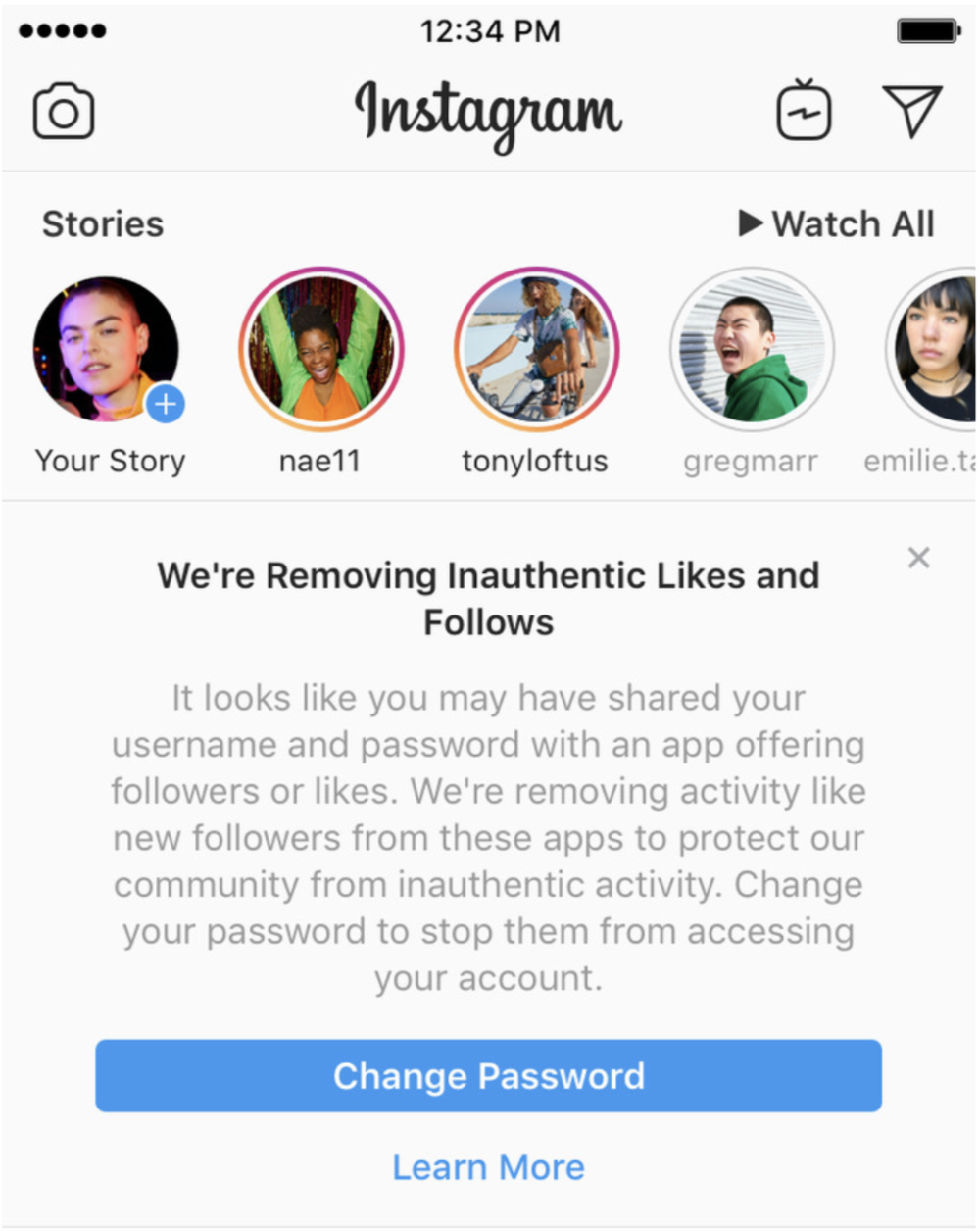View tonyloftus's story
The height and width of the screenshot is (1231, 980).
pos(536,349)
